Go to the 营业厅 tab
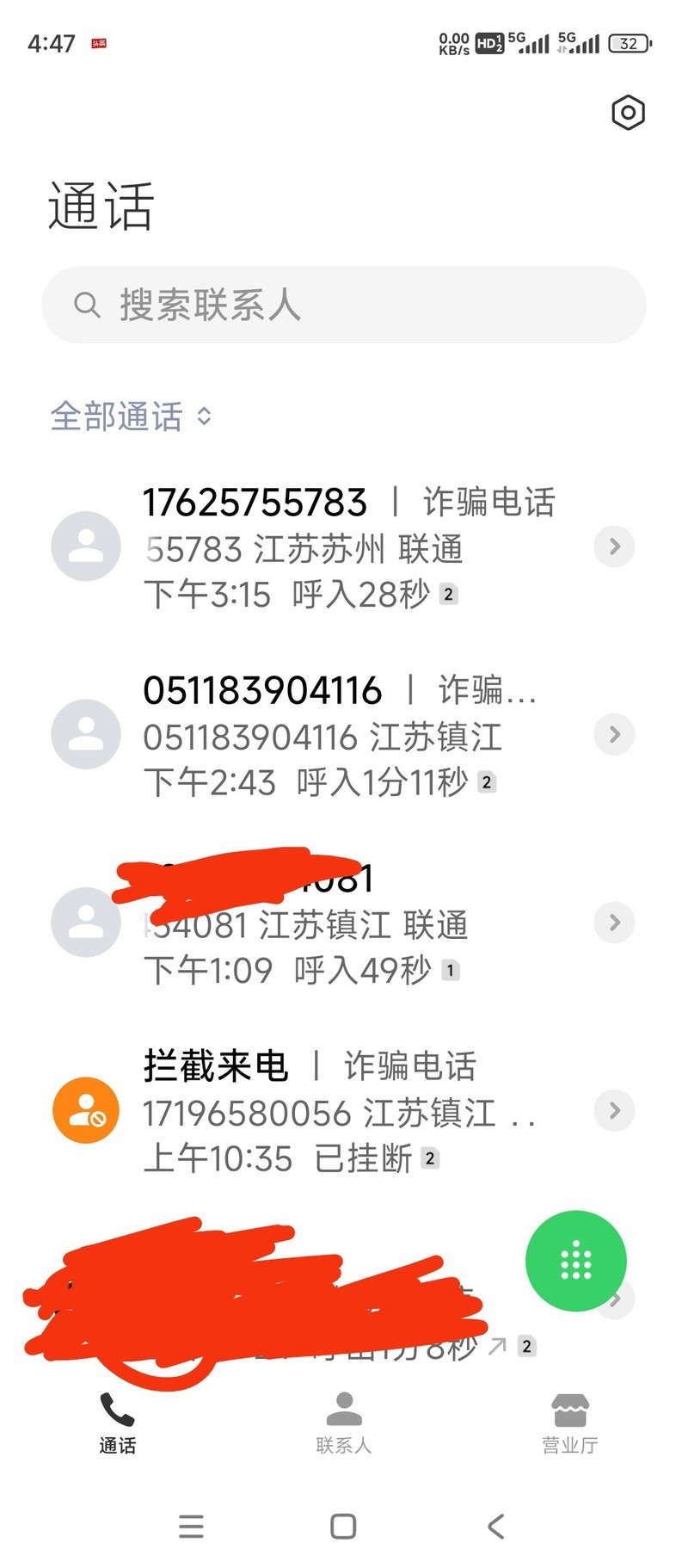 (x=569, y=1423)
